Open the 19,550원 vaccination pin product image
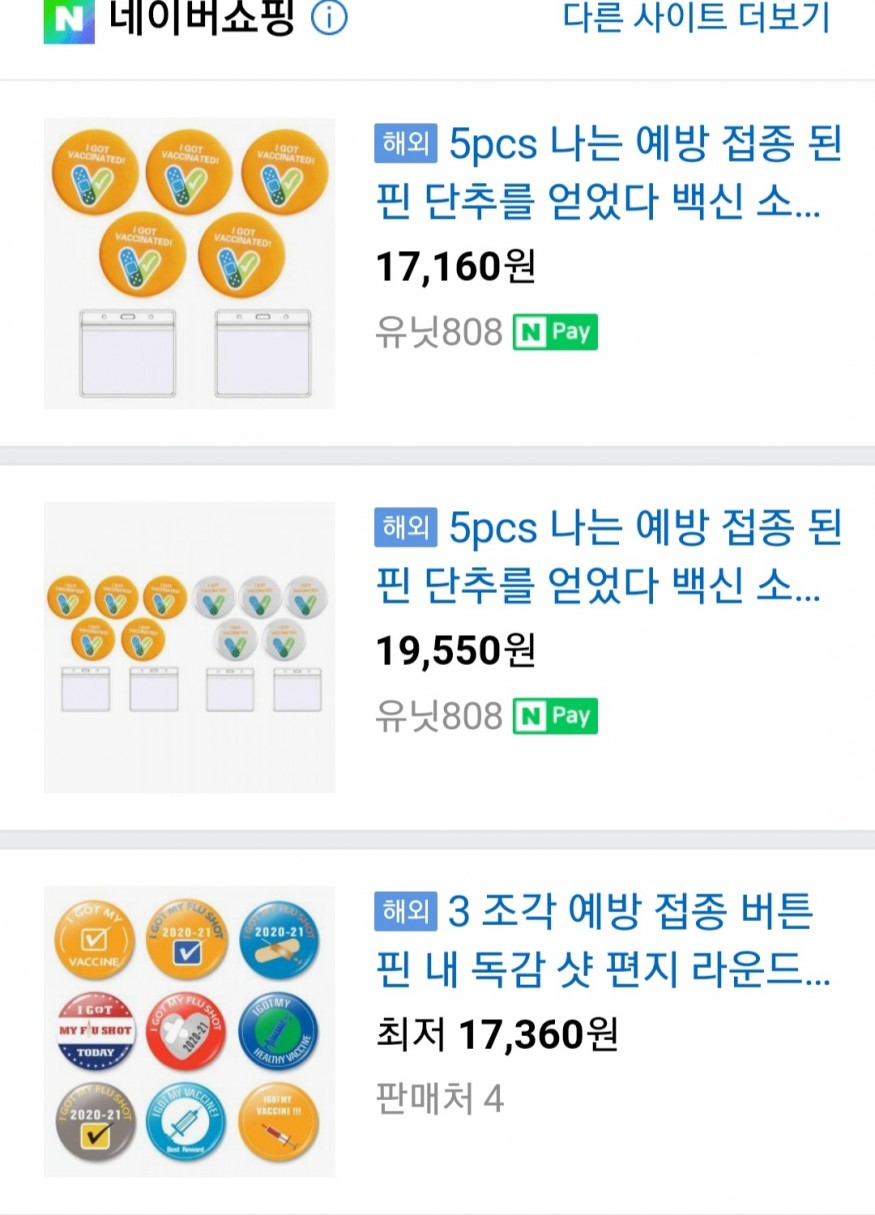Image resolution: width=875 pixels, height=1215 pixels. click(x=189, y=647)
